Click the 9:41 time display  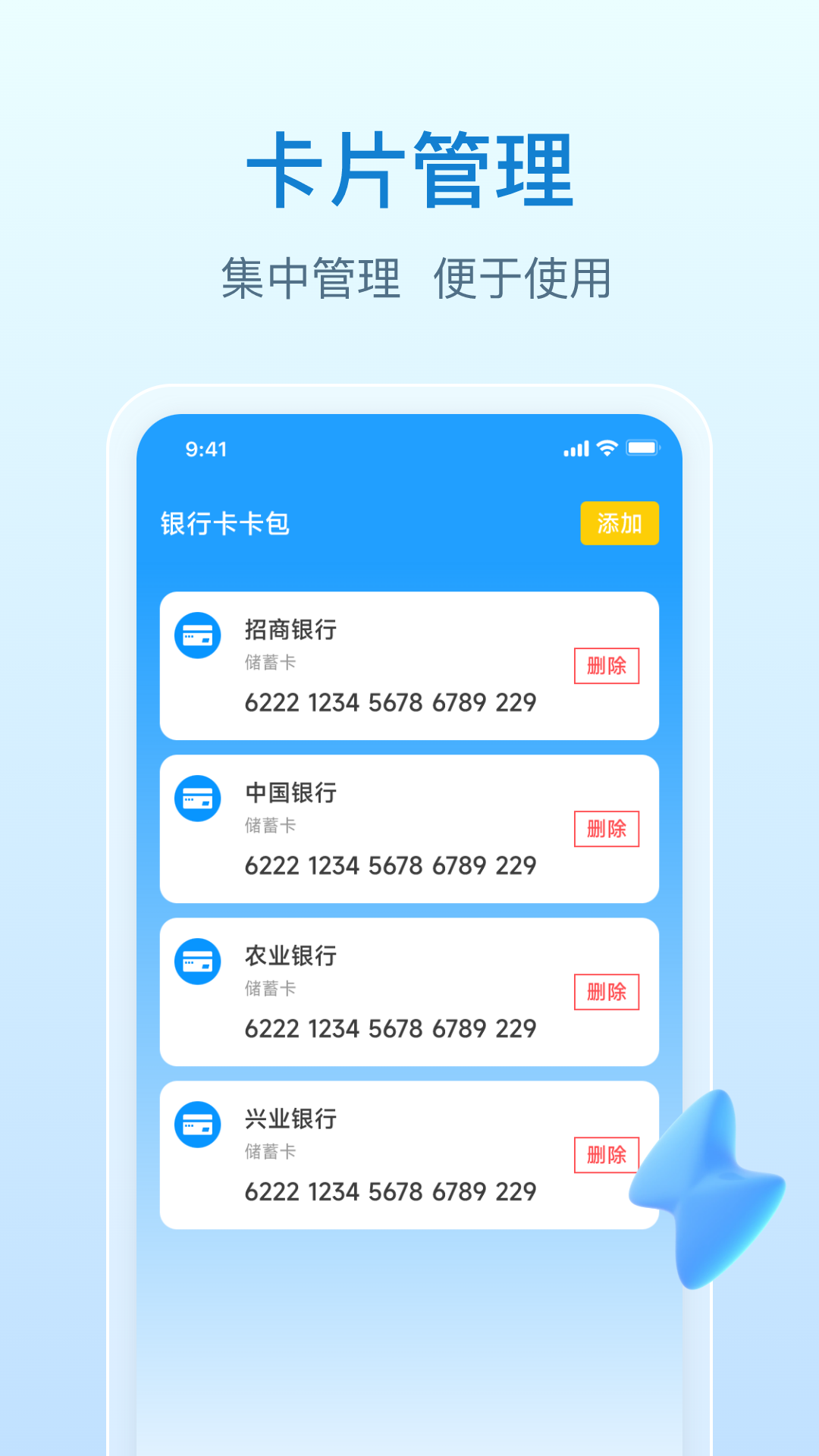[x=205, y=448]
